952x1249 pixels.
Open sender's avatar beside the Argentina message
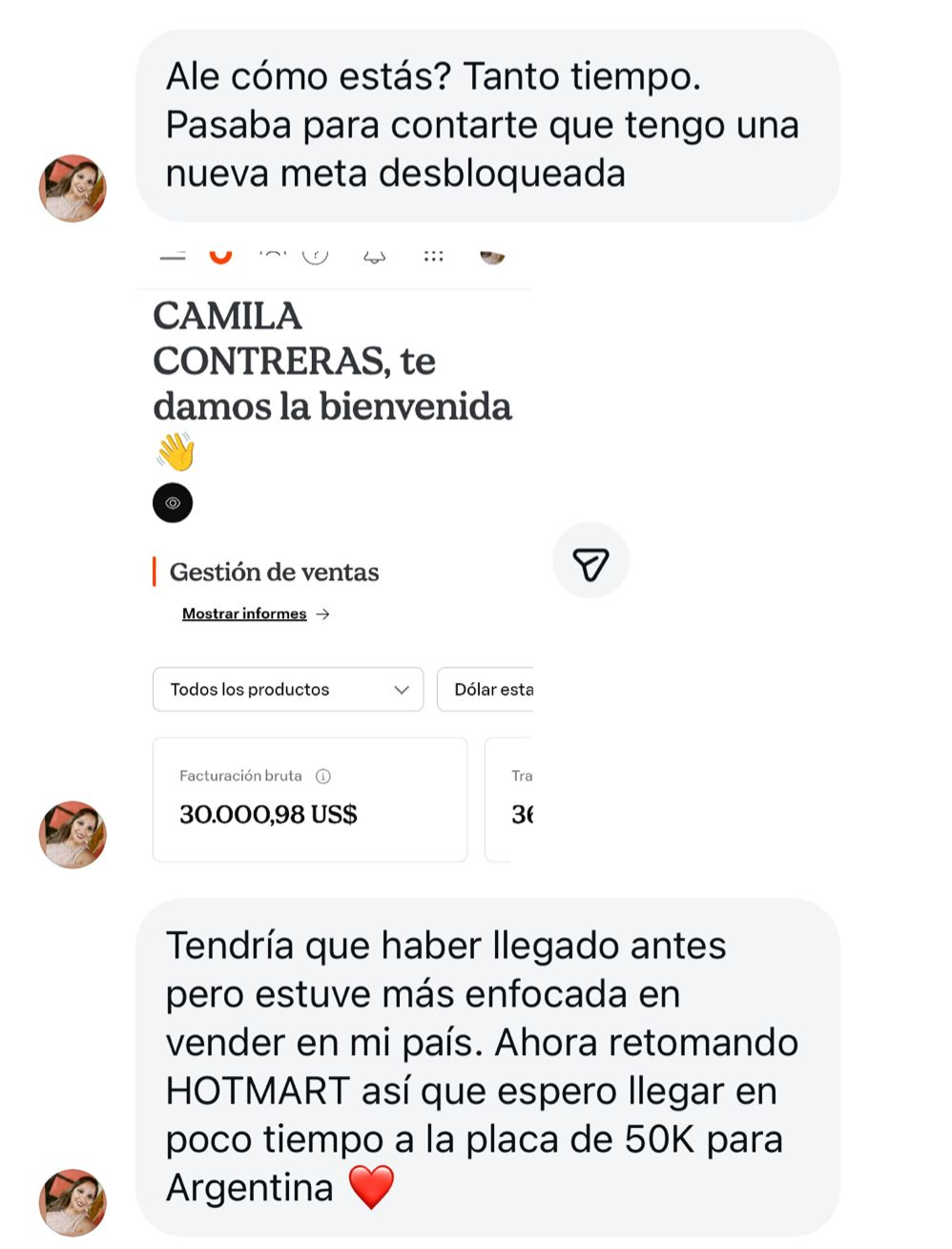click(x=72, y=1202)
